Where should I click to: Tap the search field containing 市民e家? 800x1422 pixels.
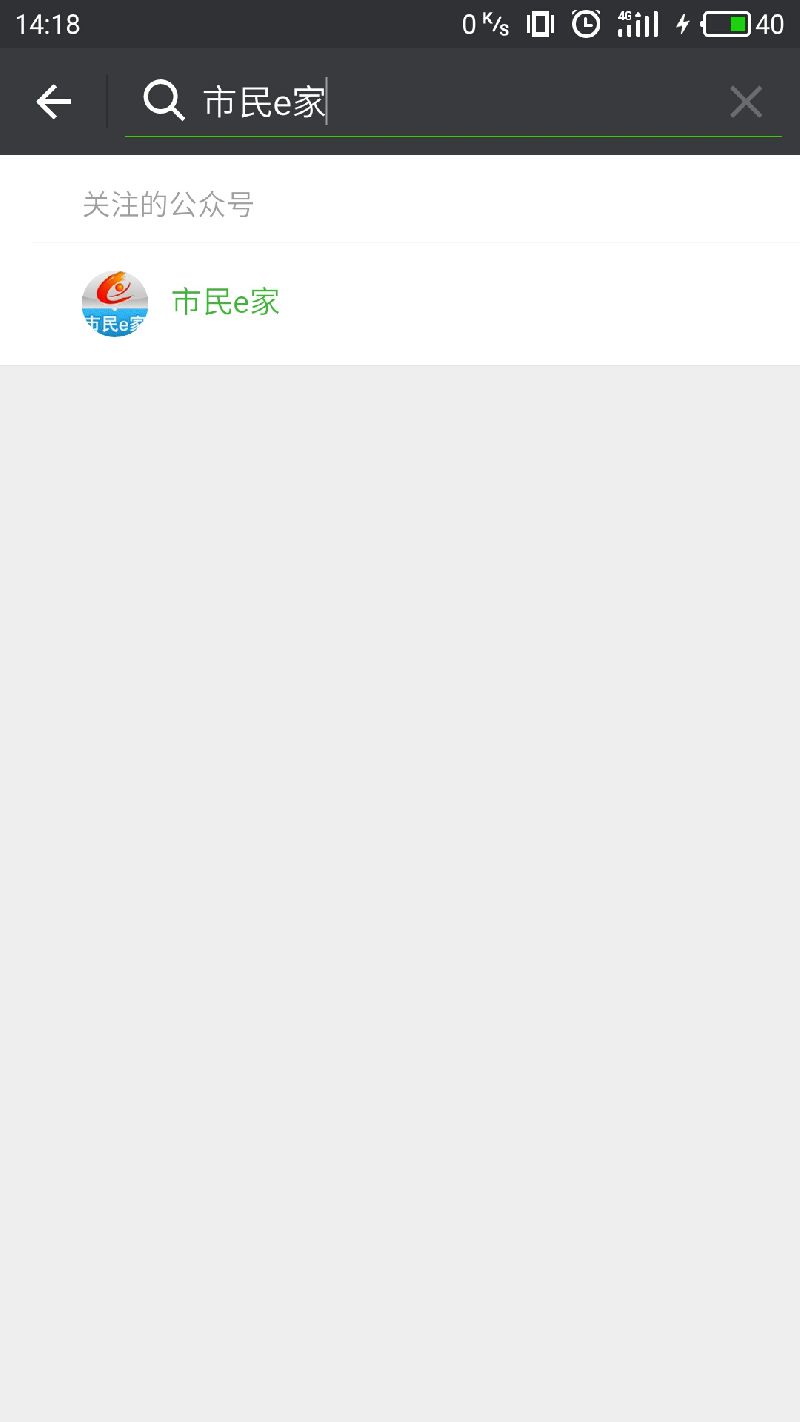[x=453, y=102]
